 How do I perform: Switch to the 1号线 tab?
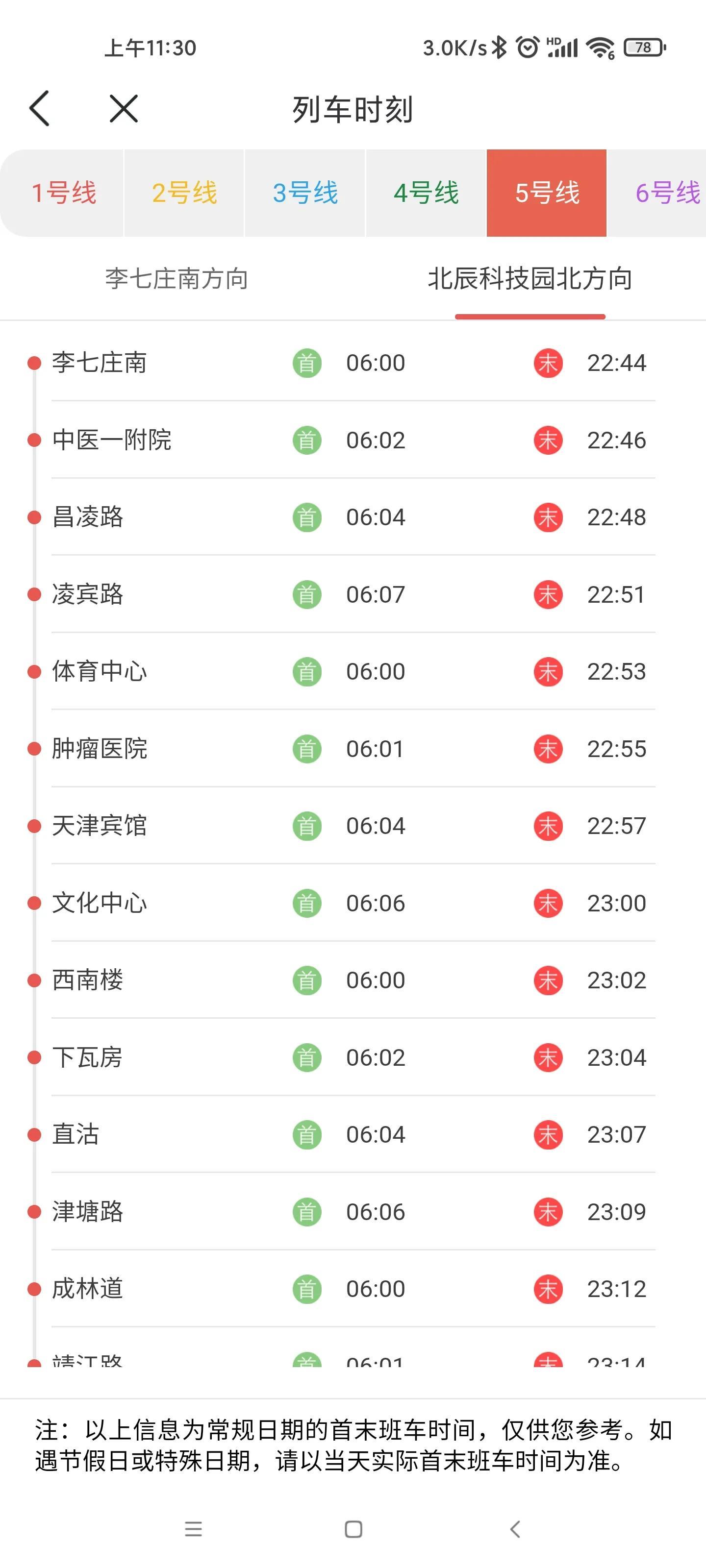click(x=63, y=193)
